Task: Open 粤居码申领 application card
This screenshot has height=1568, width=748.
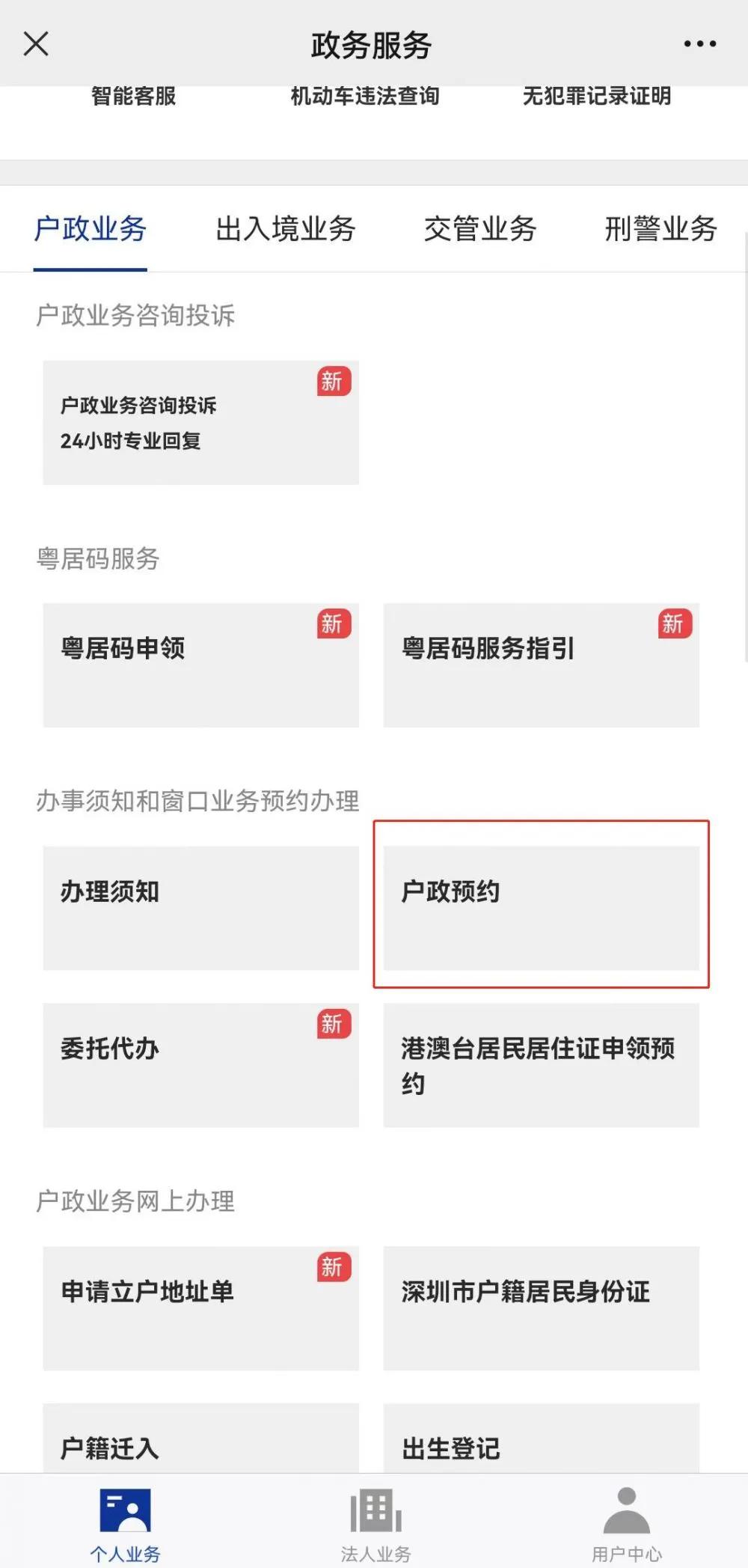Action: click(201, 665)
